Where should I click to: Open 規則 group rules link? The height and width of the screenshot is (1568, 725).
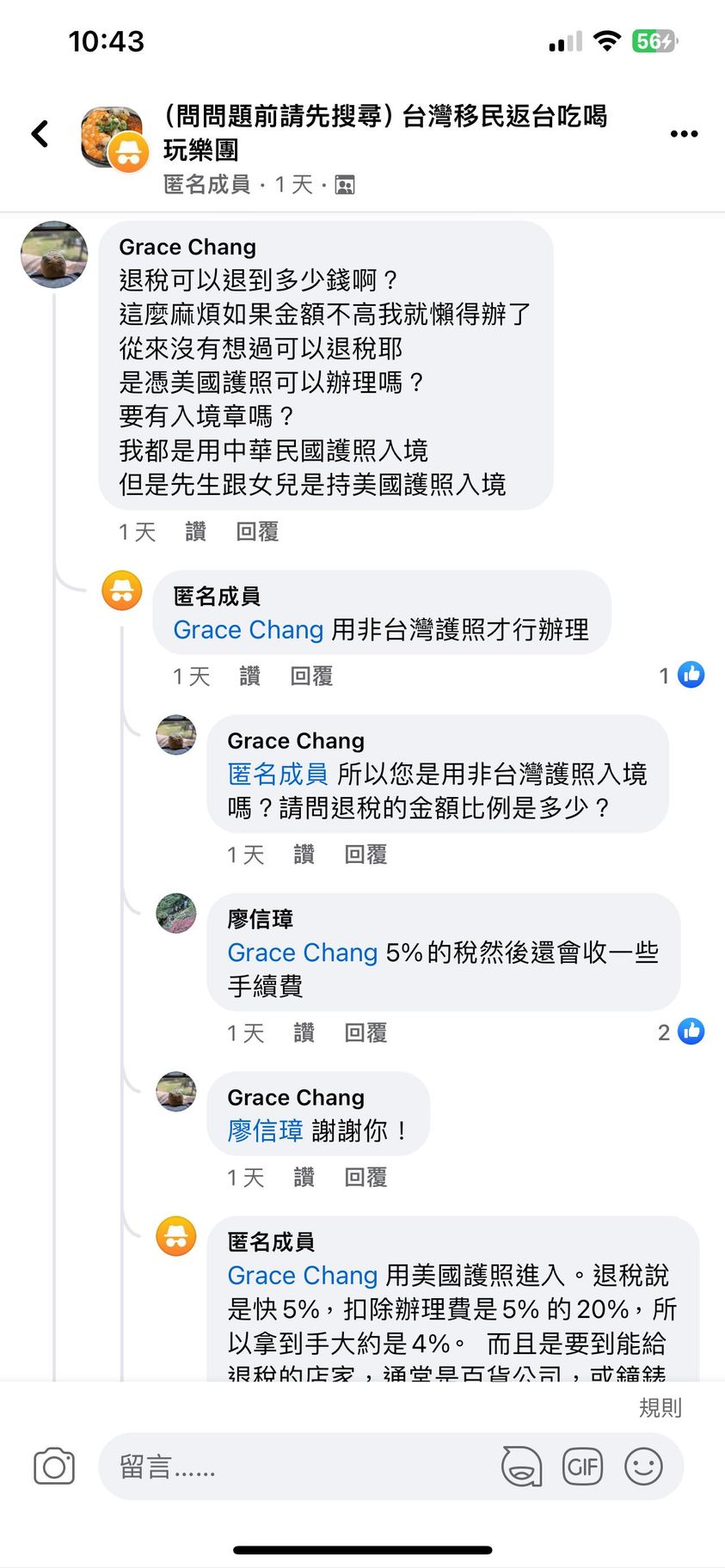[x=660, y=1407]
